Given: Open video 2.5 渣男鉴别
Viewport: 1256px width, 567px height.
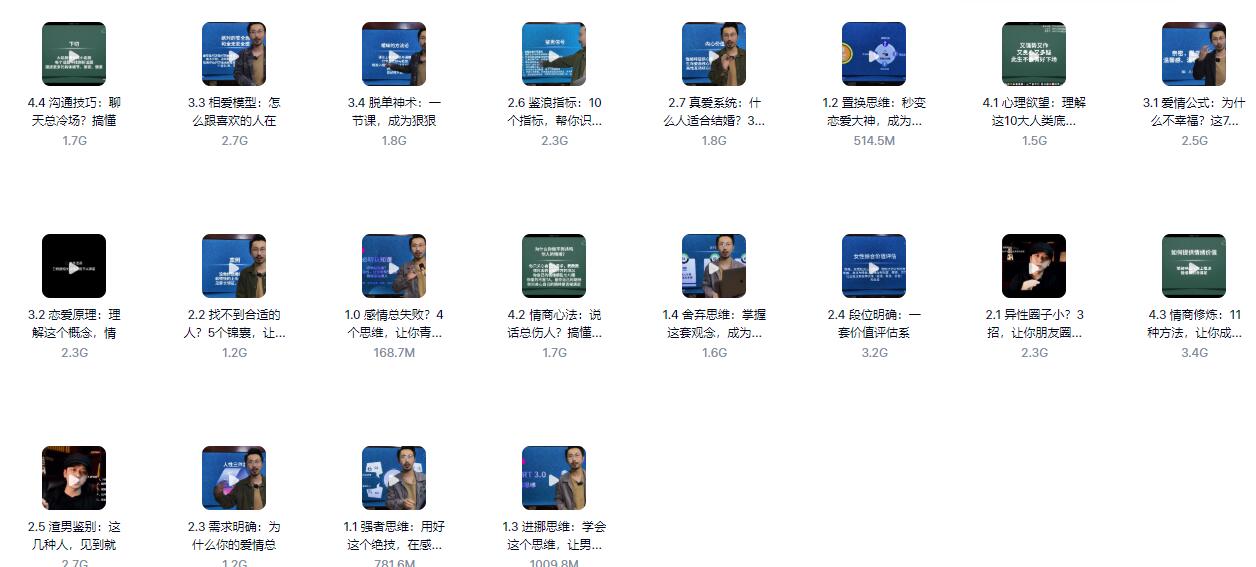Looking at the screenshot, I should tap(74, 478).
